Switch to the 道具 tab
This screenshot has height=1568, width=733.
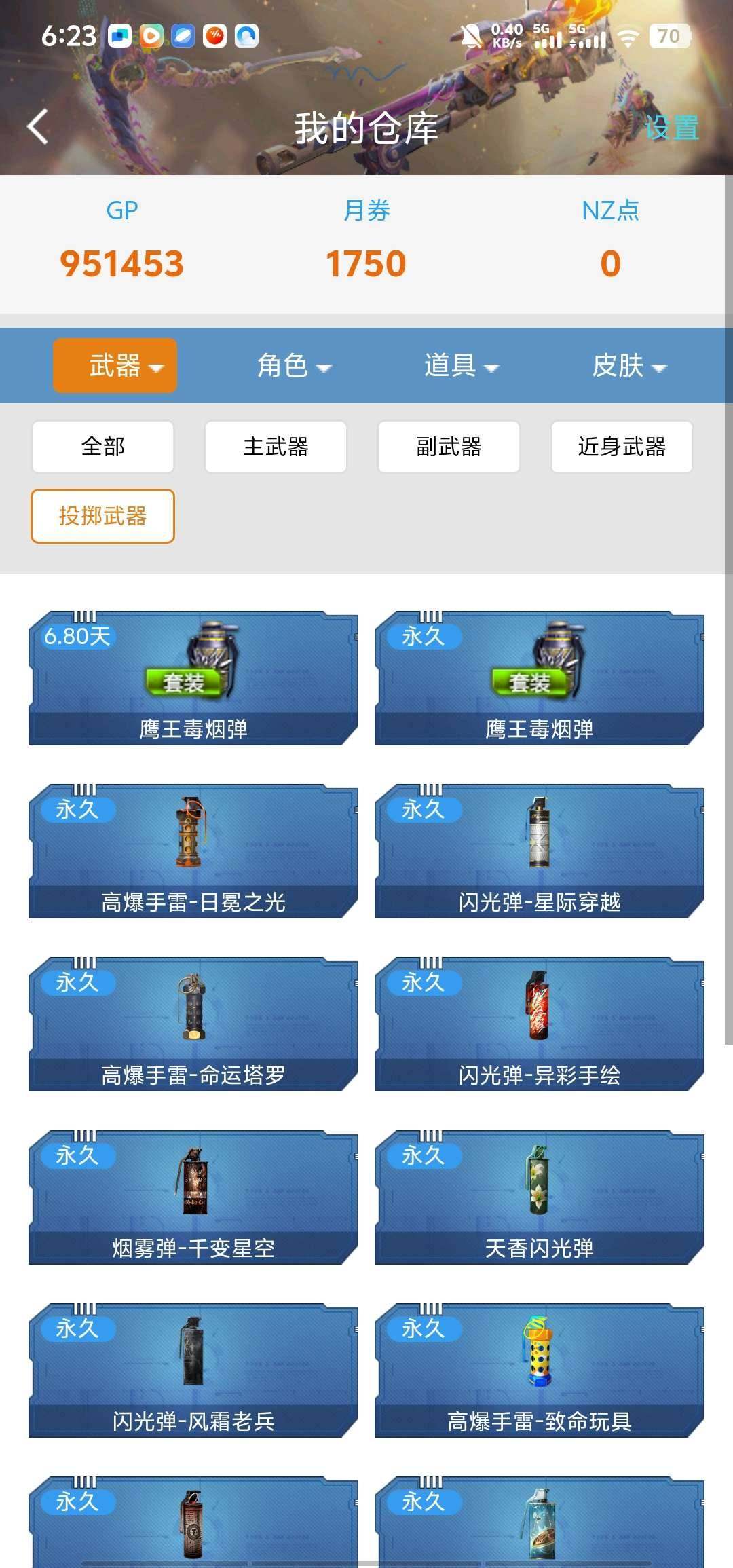tap(462, 365)
